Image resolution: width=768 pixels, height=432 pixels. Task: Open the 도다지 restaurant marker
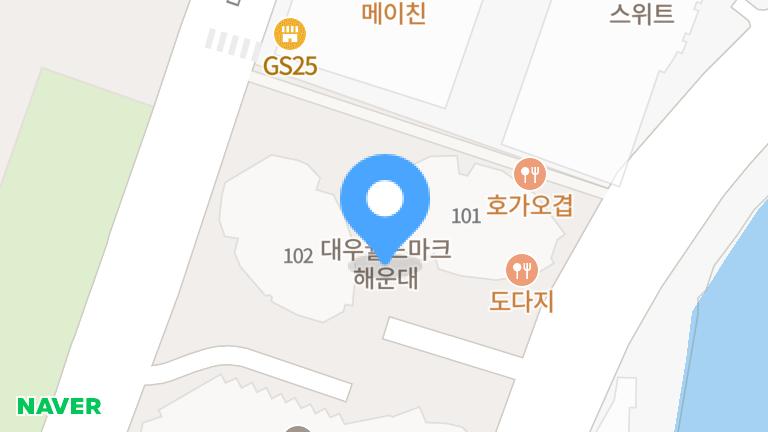(522, 268)
